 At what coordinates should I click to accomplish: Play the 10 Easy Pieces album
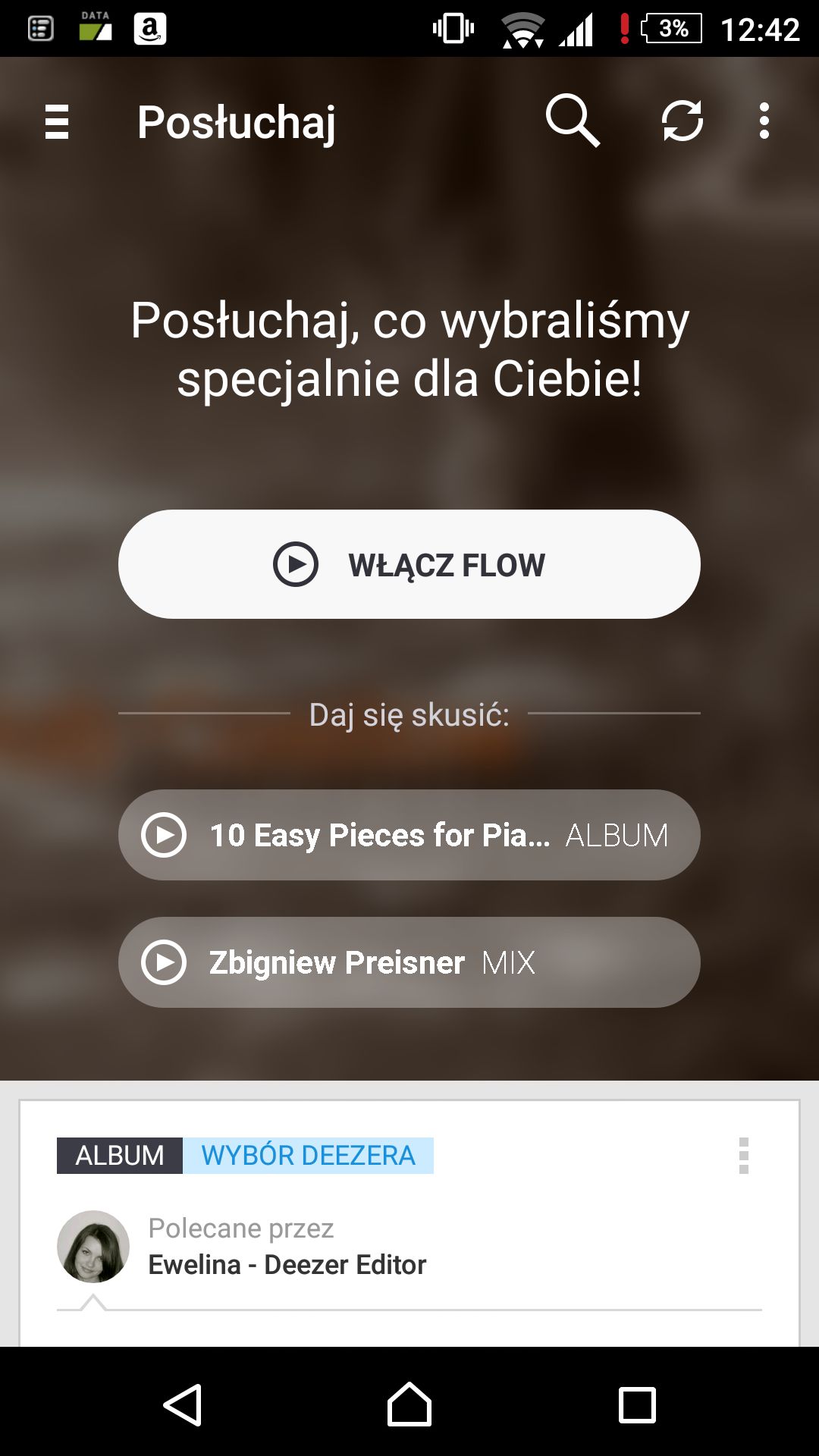click(x=409, y=835)
